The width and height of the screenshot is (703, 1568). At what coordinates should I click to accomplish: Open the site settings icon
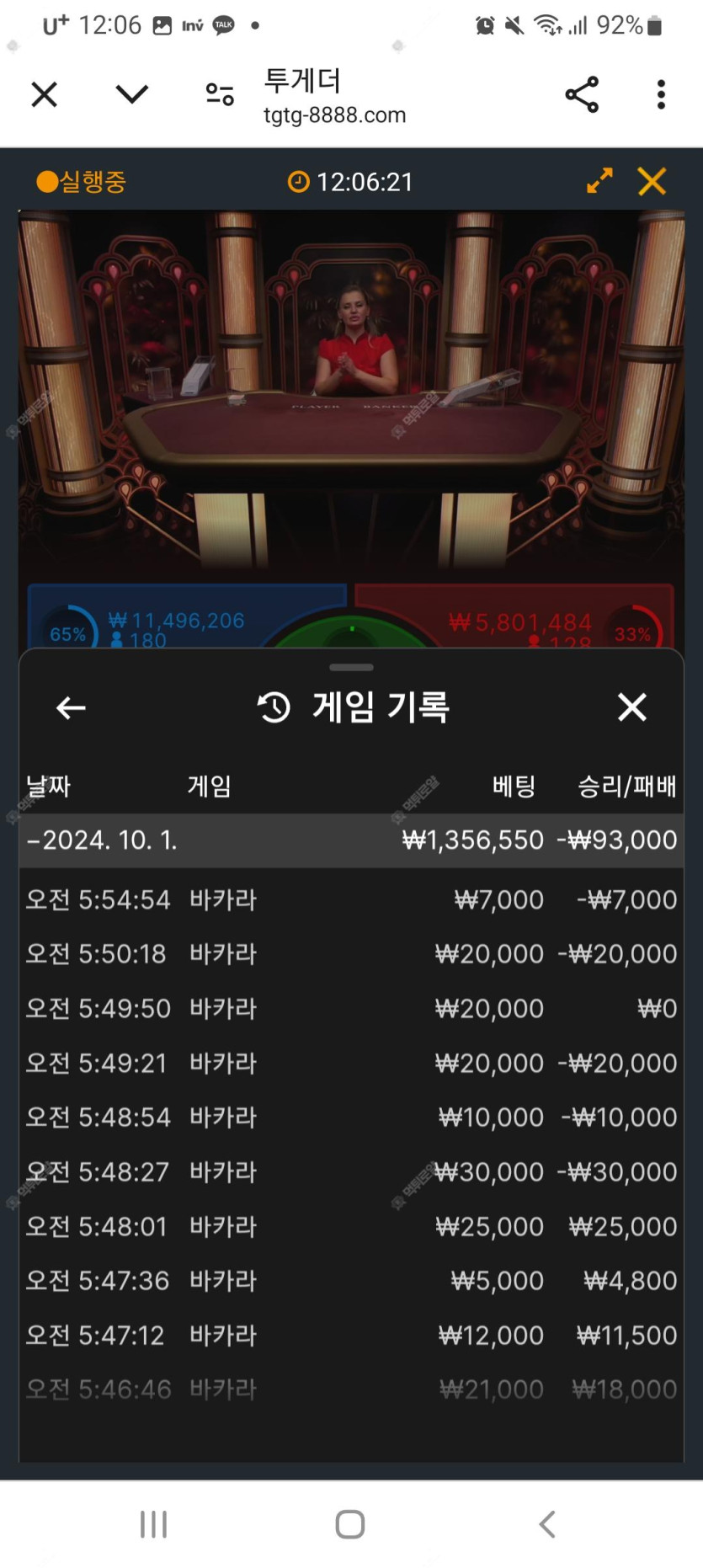pyautogui.click(x=220, y=94)
